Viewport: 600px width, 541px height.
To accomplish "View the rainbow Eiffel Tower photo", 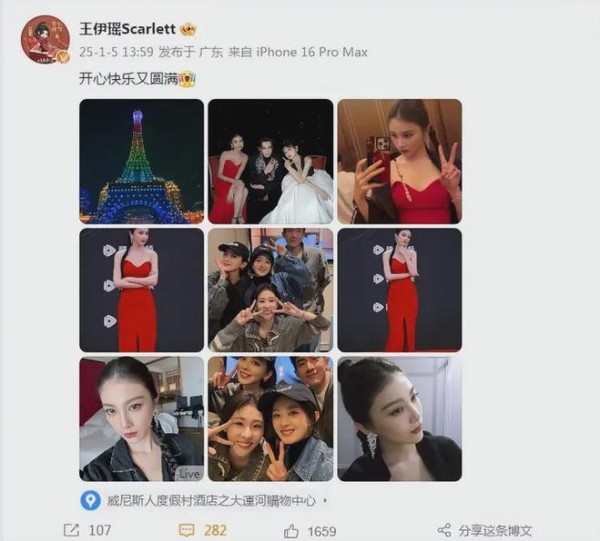I will click(x=141, y=161).
